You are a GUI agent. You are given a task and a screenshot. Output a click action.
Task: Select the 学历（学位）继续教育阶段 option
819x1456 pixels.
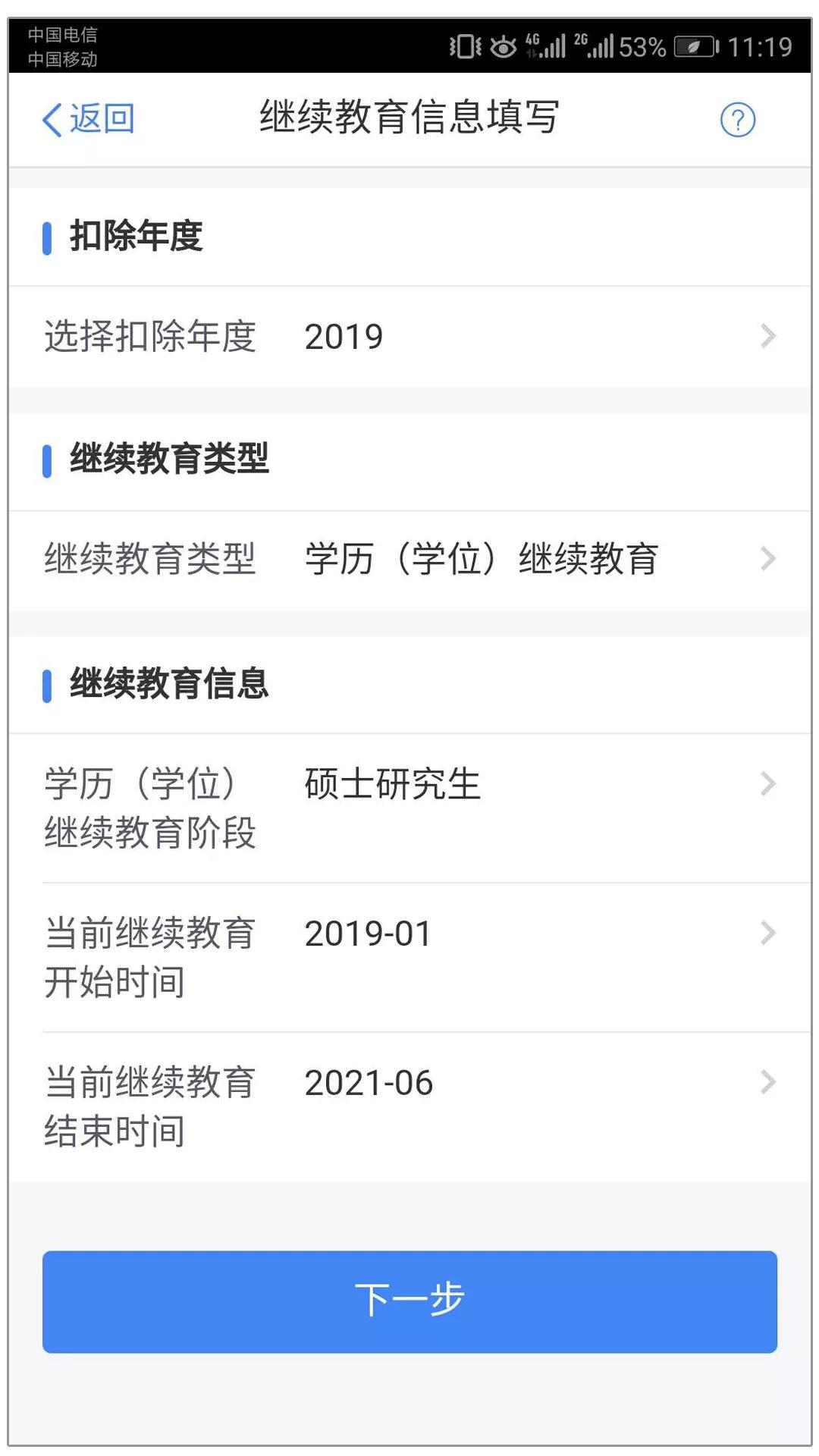(x=409, y=807)
